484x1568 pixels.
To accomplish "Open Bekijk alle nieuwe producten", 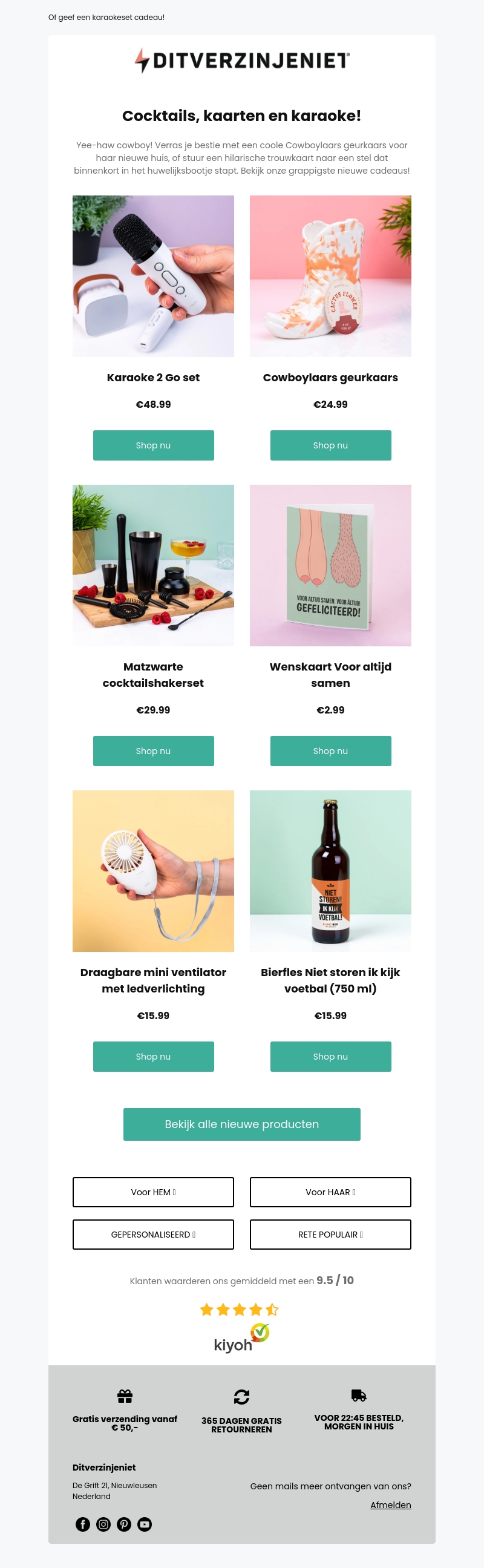I will 241,1124.
